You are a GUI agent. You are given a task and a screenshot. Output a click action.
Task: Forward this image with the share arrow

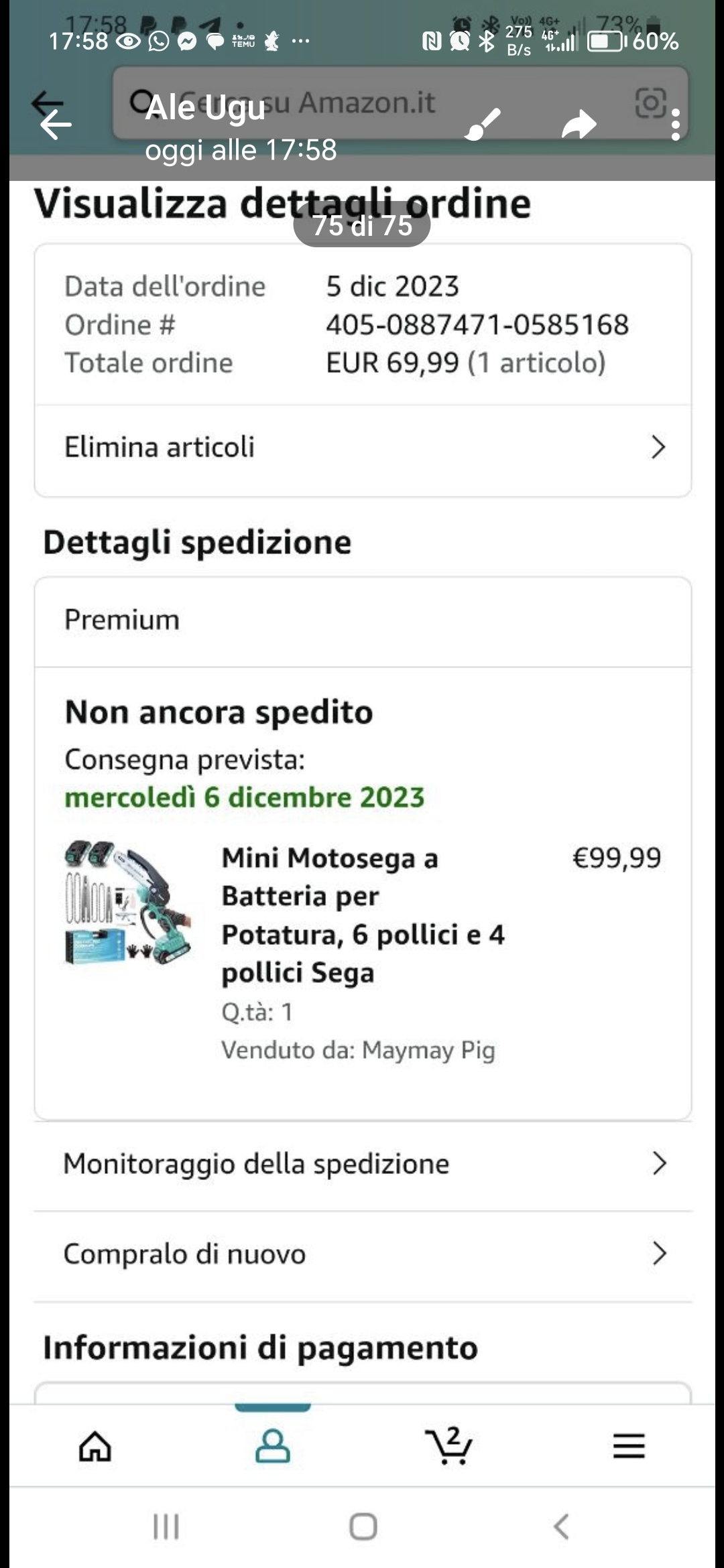[579, 125]
